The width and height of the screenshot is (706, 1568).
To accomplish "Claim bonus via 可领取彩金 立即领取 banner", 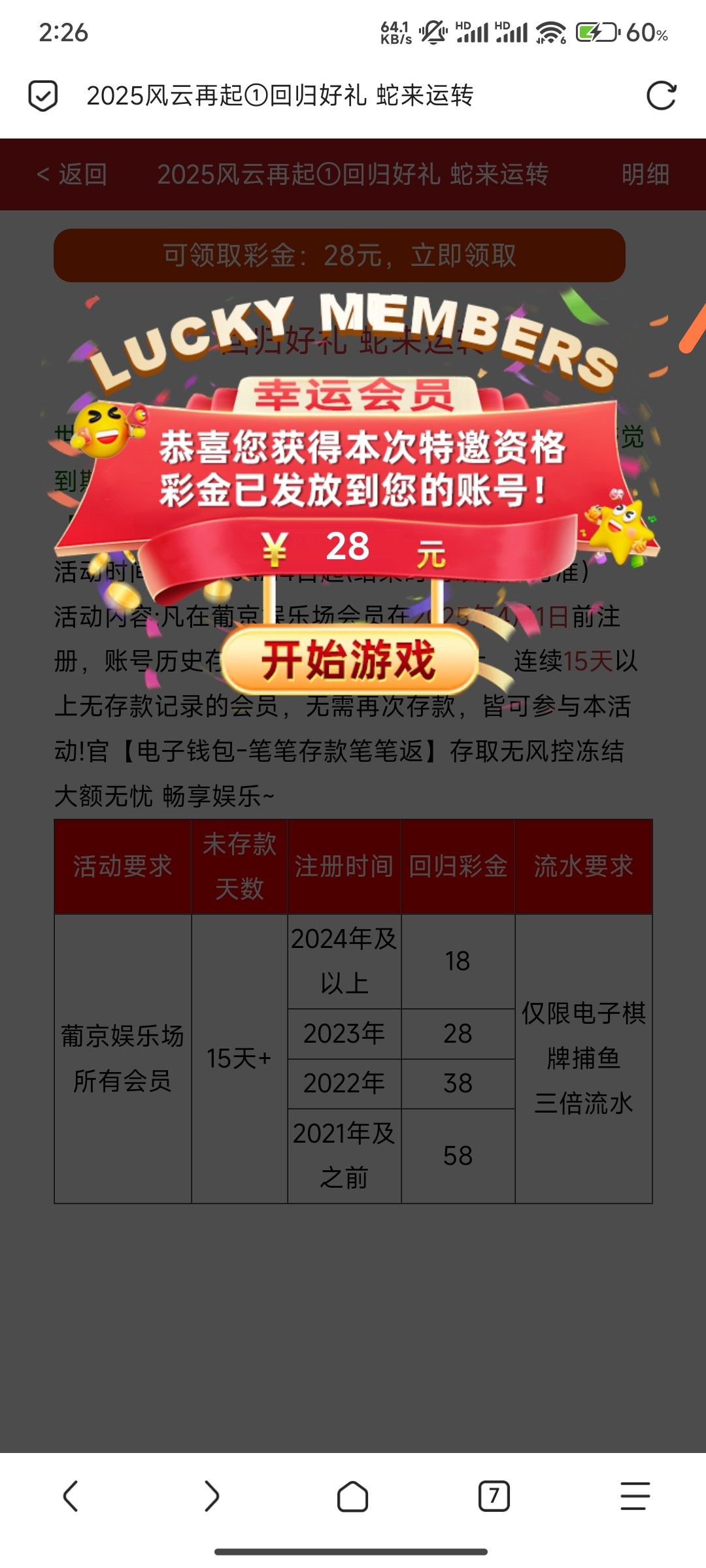I will tap(339, 255).
